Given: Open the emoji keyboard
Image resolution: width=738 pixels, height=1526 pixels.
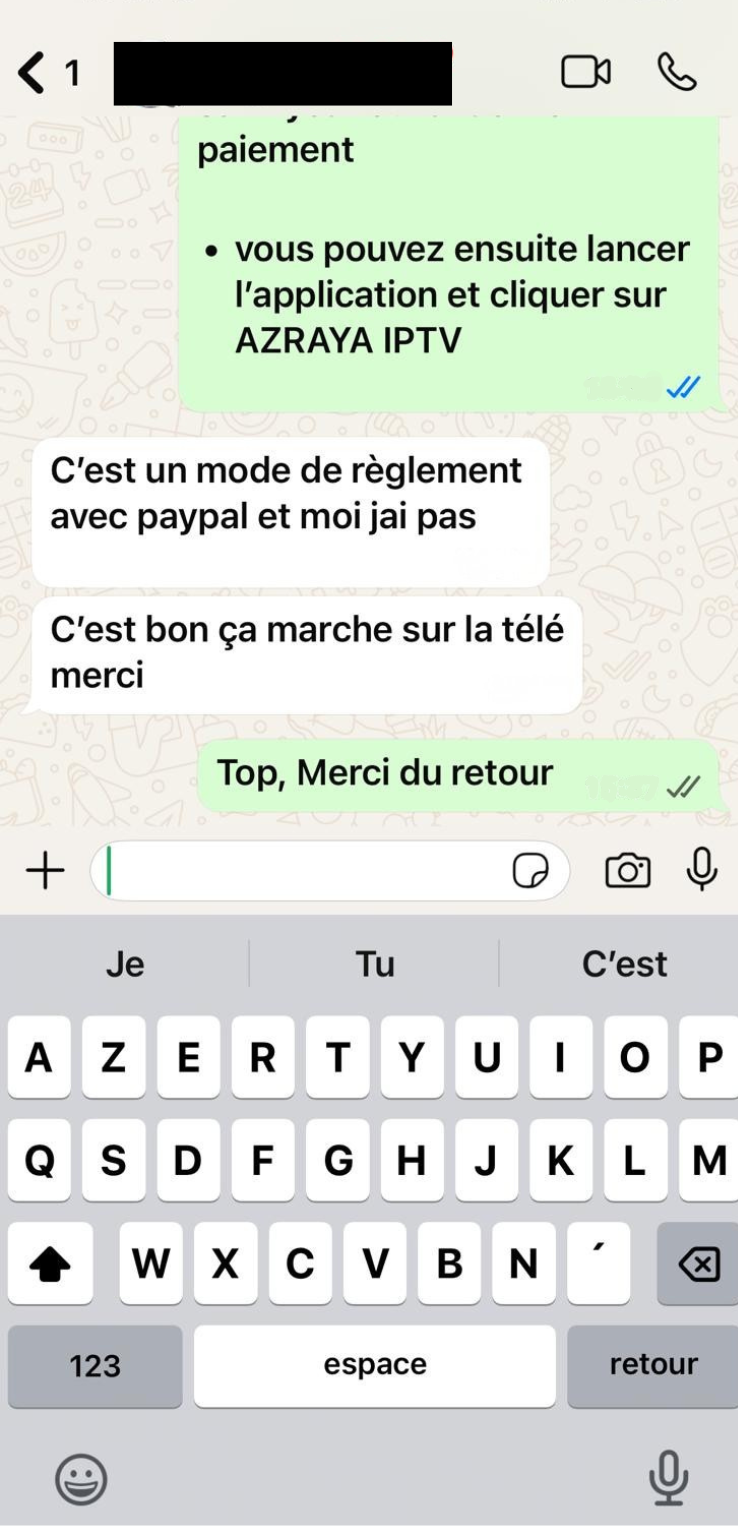Looking at the screenshot, I should point(81,1479).
